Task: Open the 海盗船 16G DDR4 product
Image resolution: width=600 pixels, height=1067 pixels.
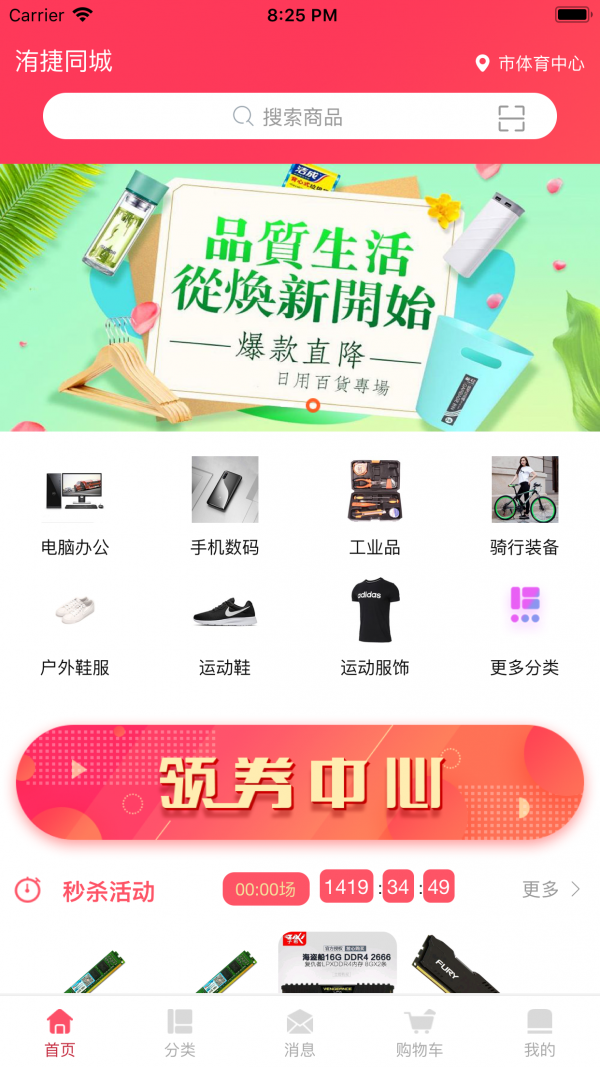Action: (x=337, y=962)
